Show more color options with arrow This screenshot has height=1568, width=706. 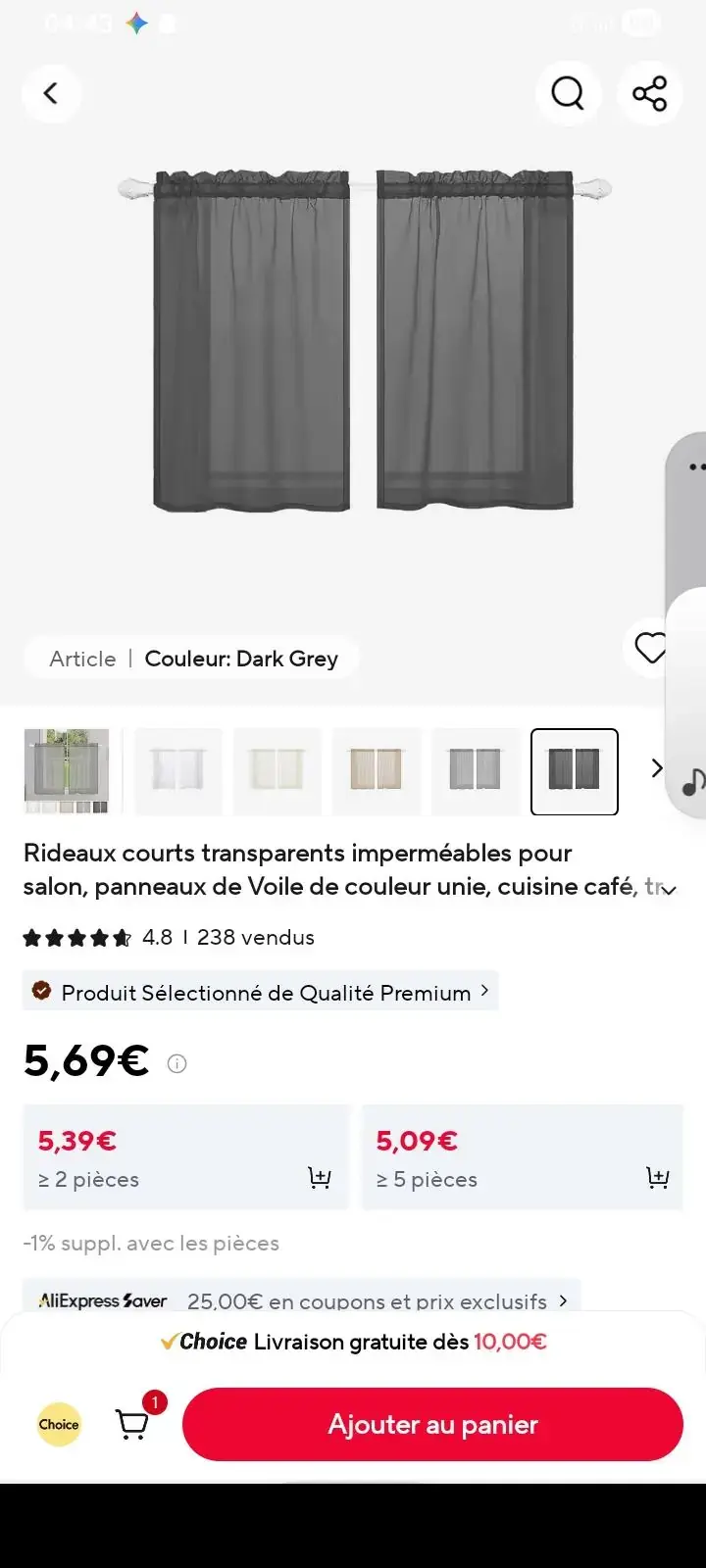[657, 768]
